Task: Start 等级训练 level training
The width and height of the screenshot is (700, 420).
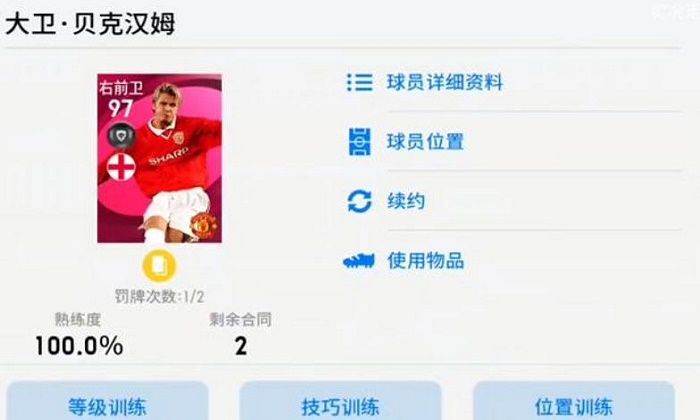Action: pyautogui.click(x=107, y=404)
